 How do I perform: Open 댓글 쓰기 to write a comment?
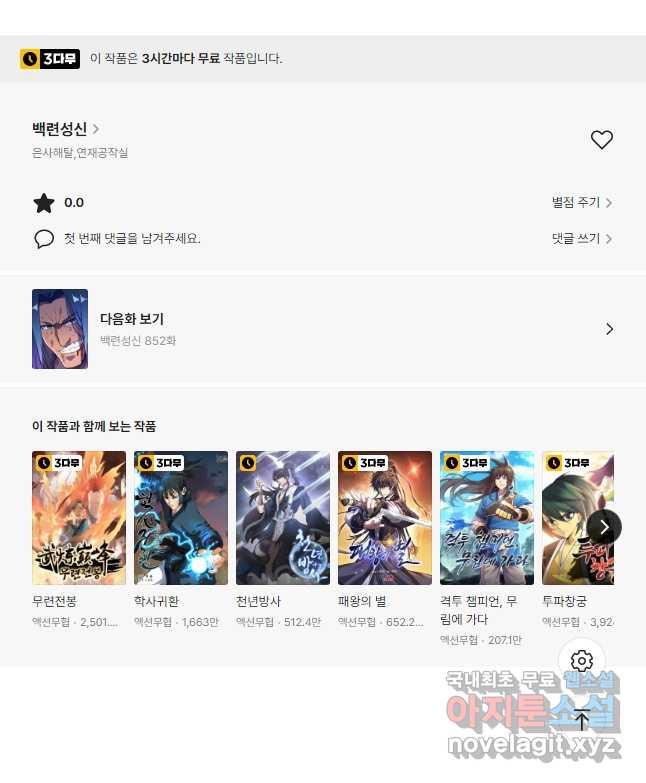(581, 239)
